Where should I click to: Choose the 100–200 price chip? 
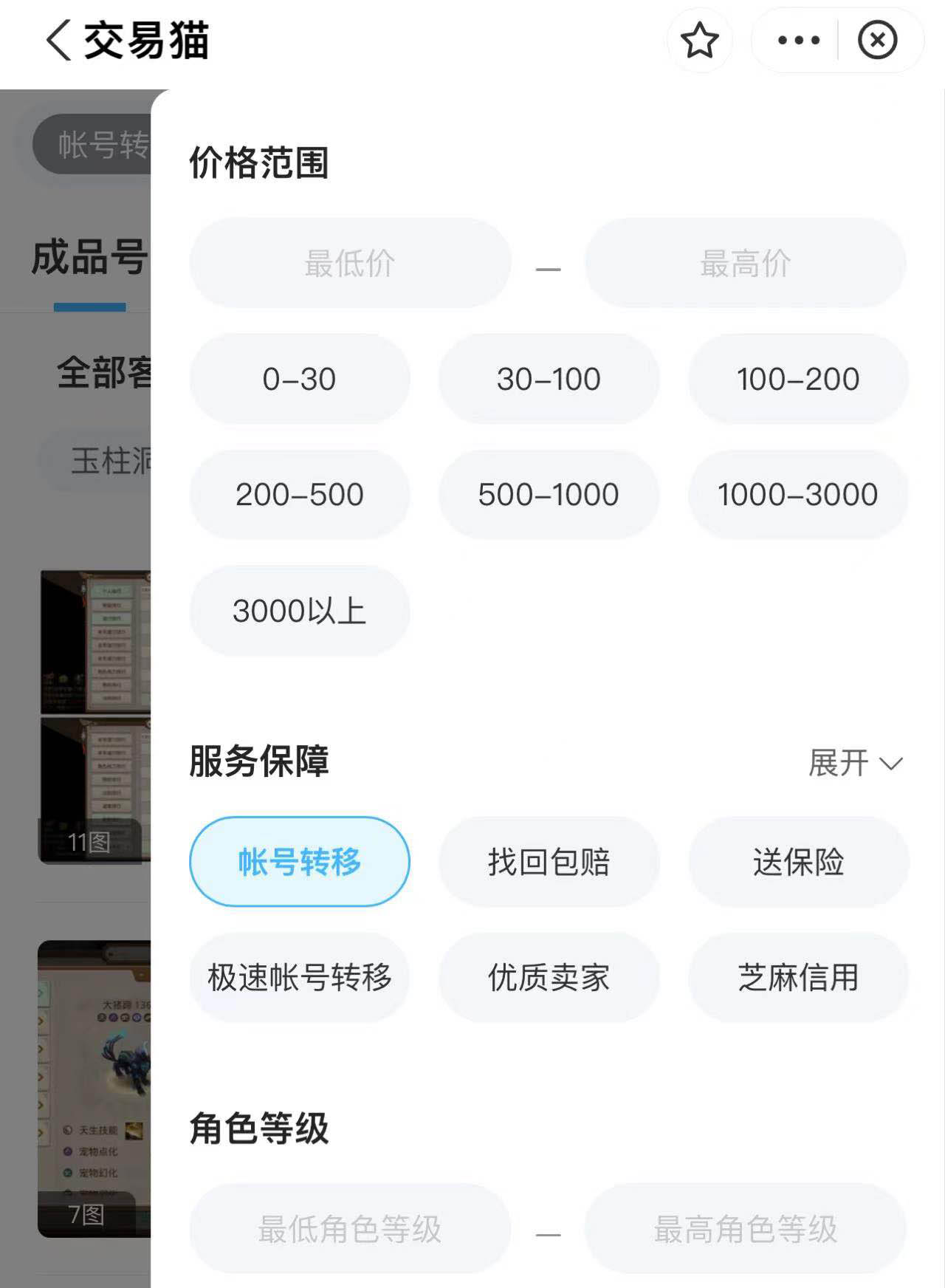(x=797, y=379)
